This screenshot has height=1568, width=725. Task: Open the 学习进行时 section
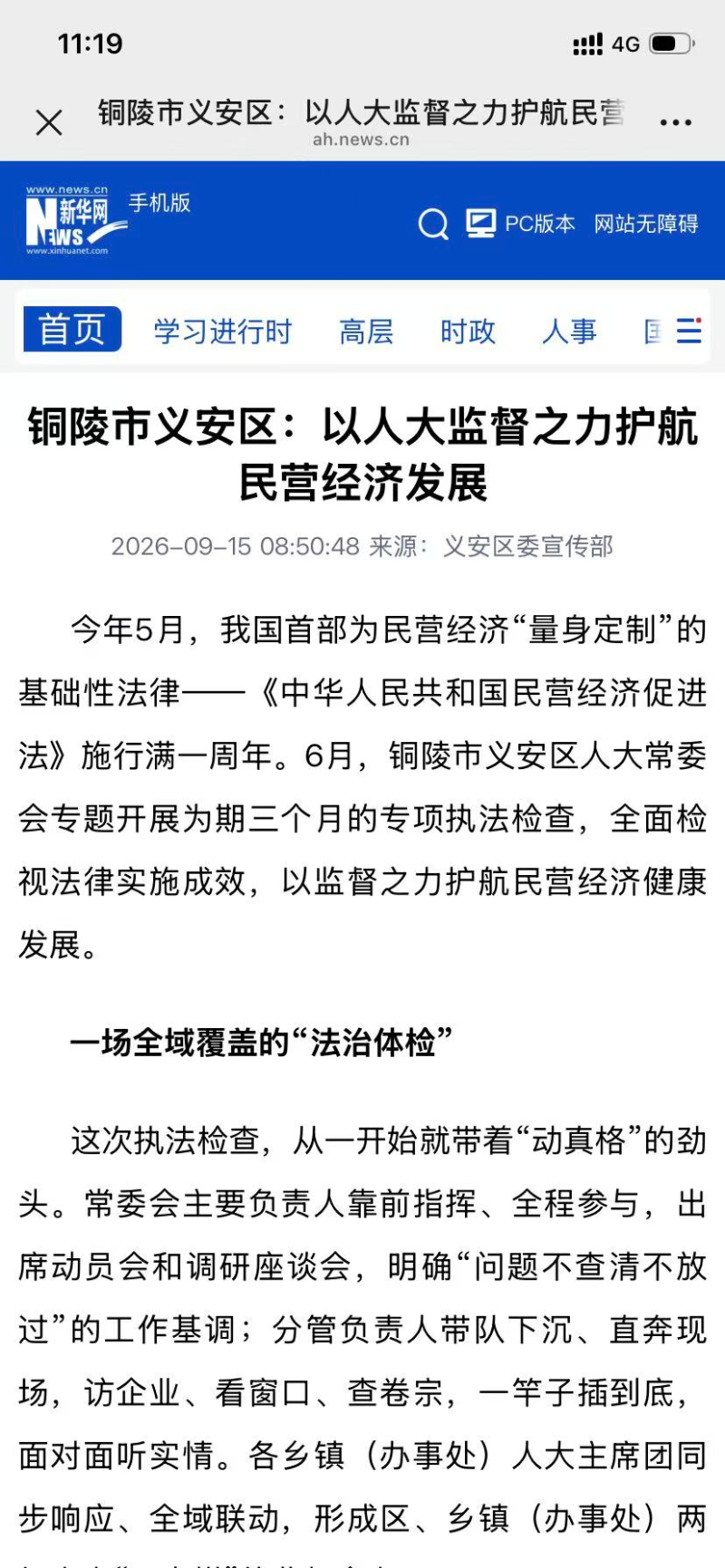click(x=223, y=332)
